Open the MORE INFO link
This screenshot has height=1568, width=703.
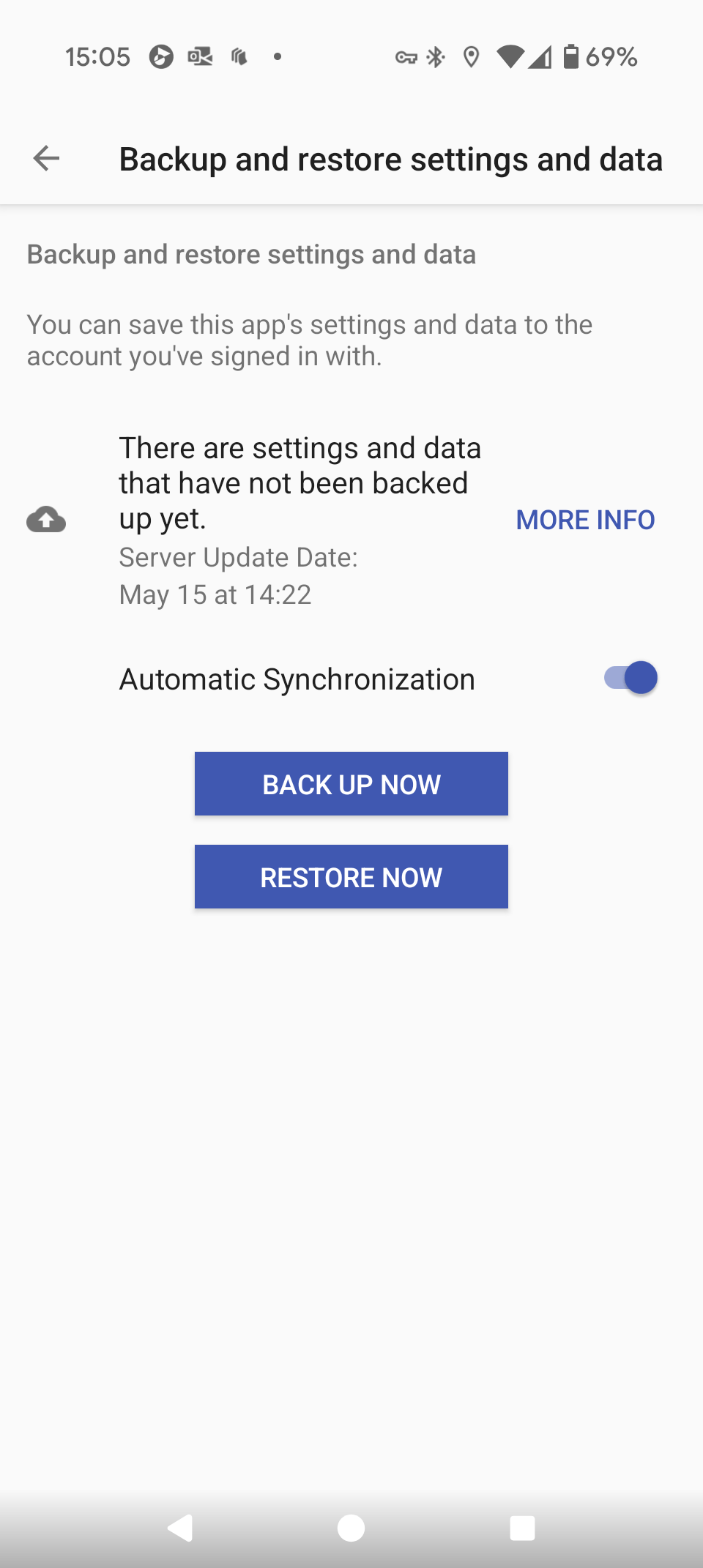click(x=585, y=520)
